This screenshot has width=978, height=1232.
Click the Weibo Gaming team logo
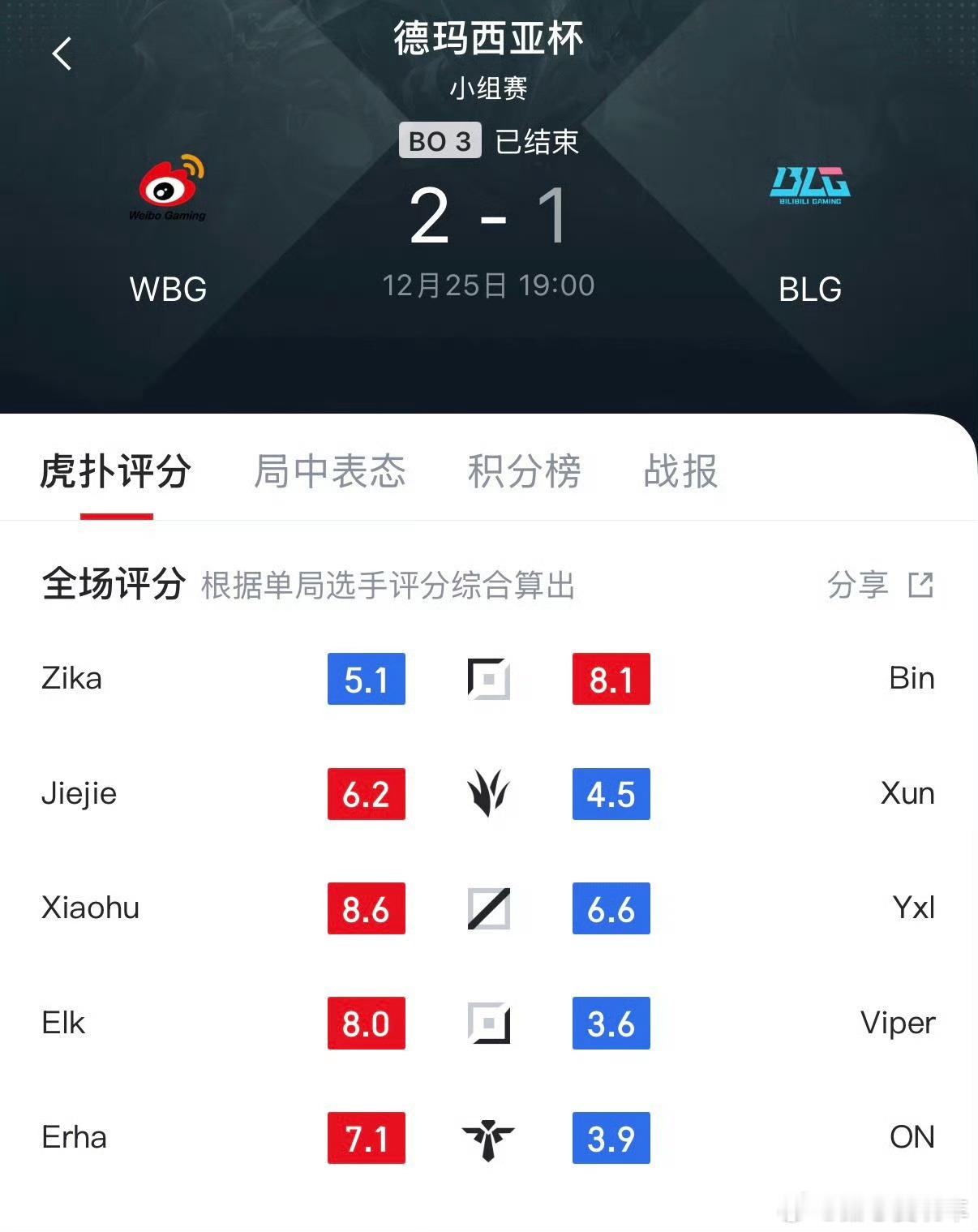[166, 189]
